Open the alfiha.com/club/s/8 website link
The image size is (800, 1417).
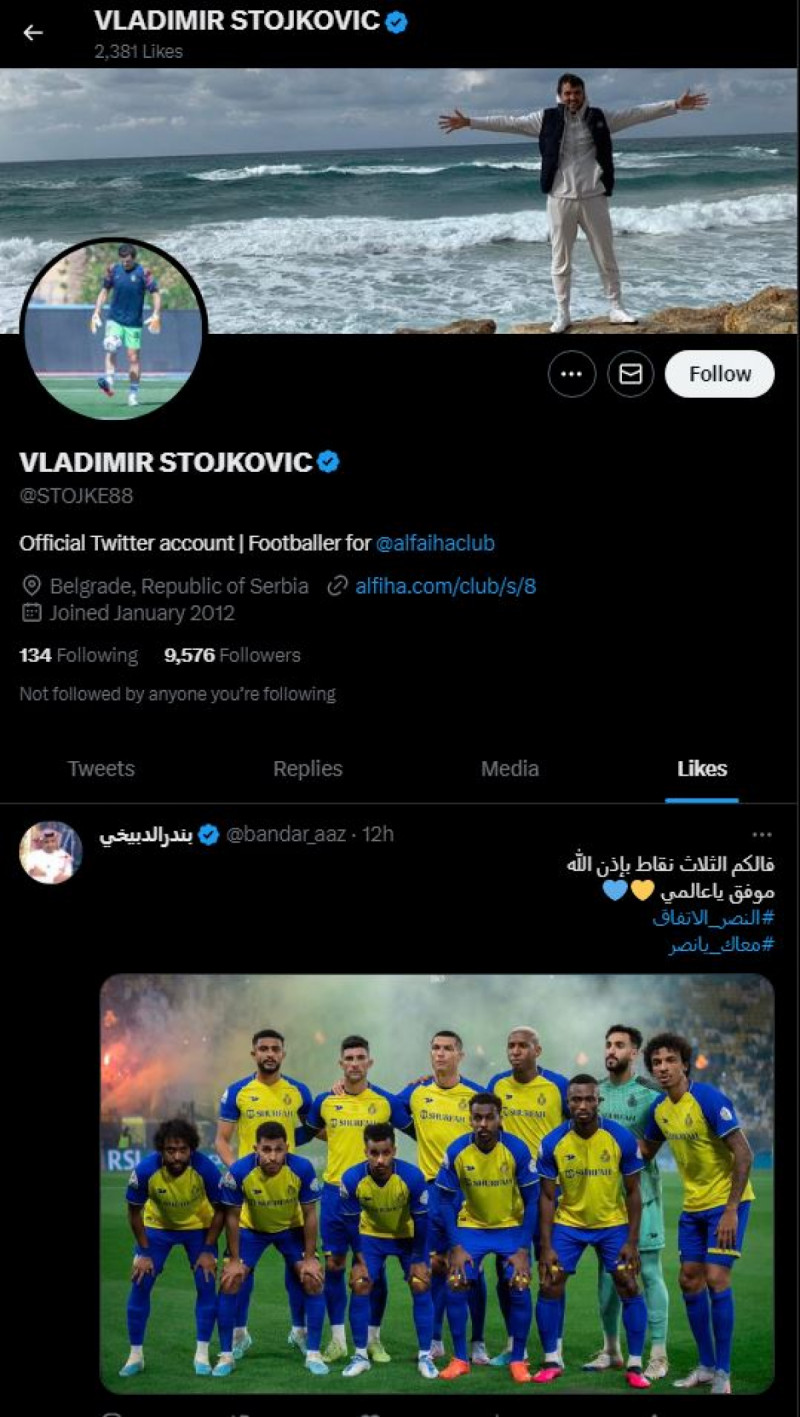point(448,586)
